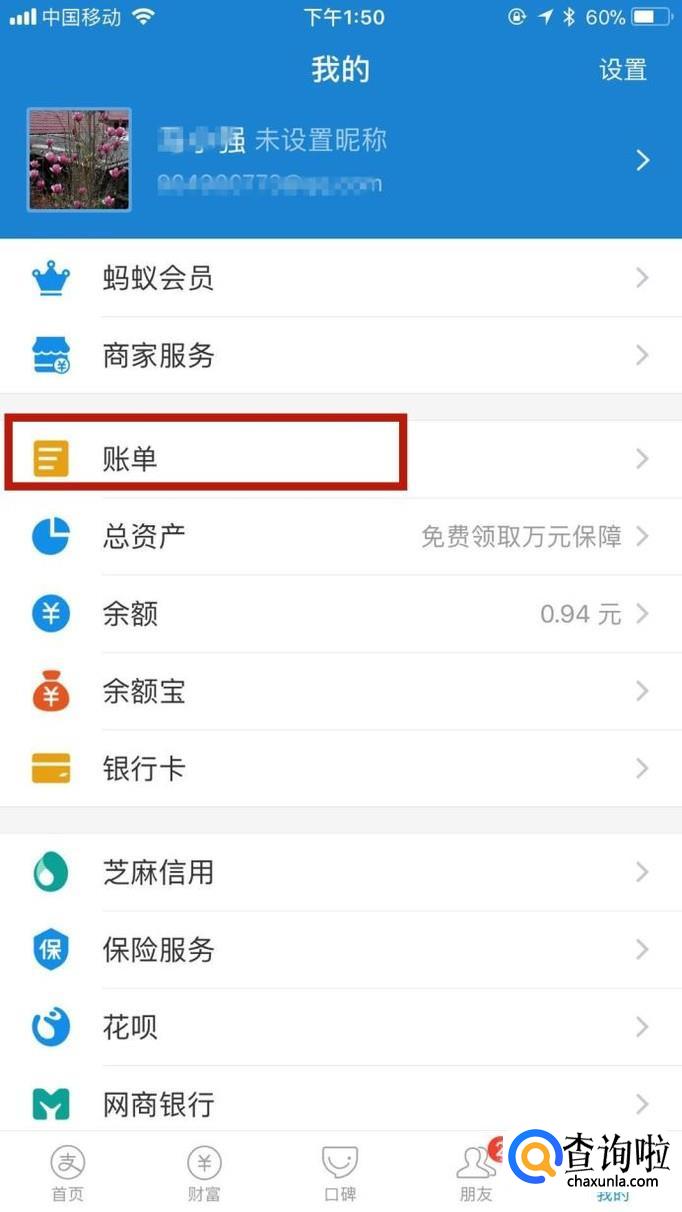Open 商家服务 row

[340, 355]
